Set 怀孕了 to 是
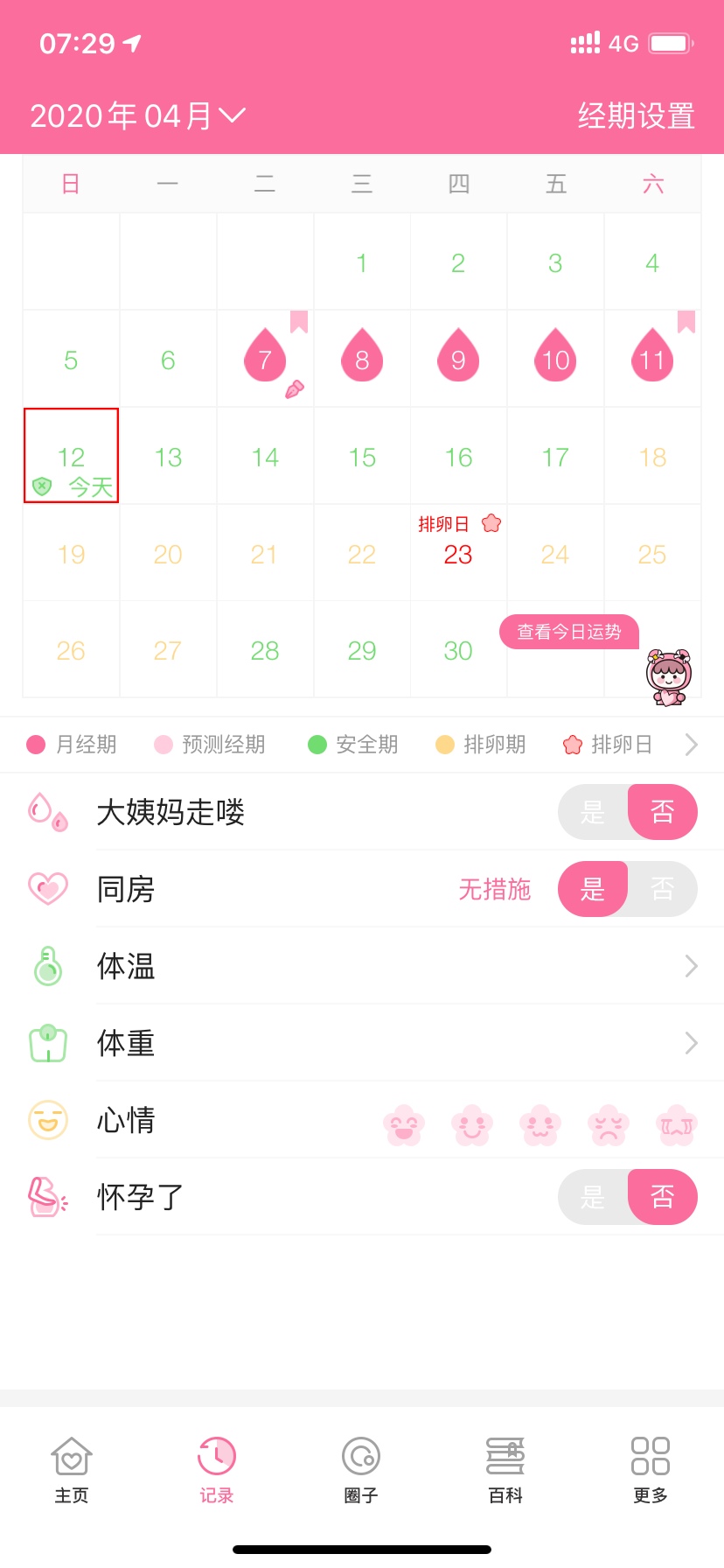Image resolution: width=724 pixels, height=1568 pixels. 593,1197
